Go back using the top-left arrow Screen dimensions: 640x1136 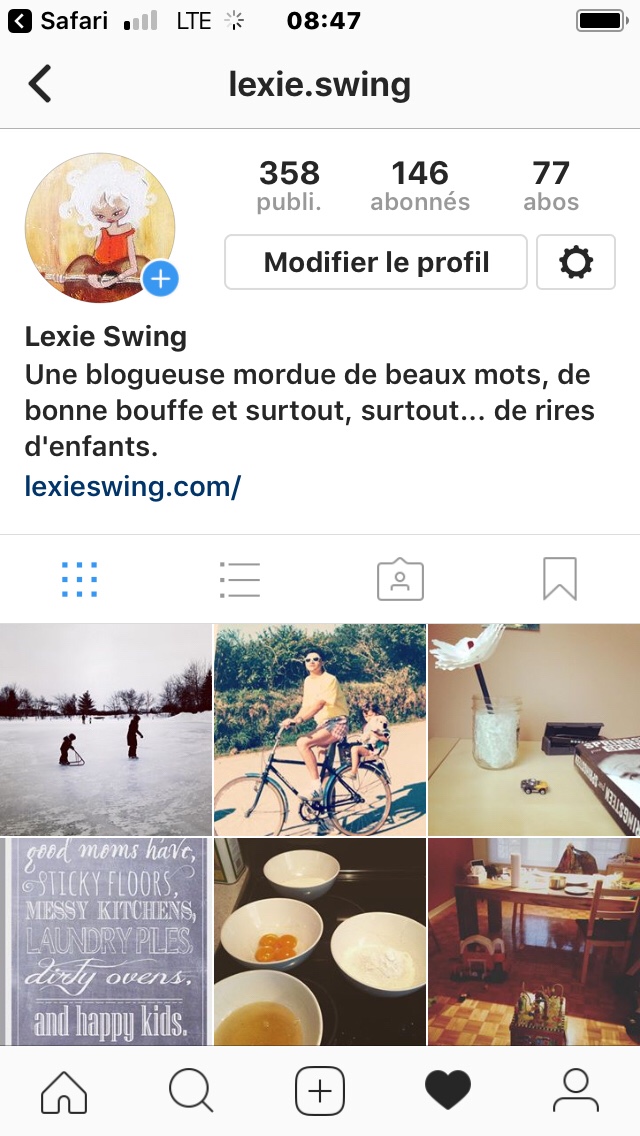40,85
